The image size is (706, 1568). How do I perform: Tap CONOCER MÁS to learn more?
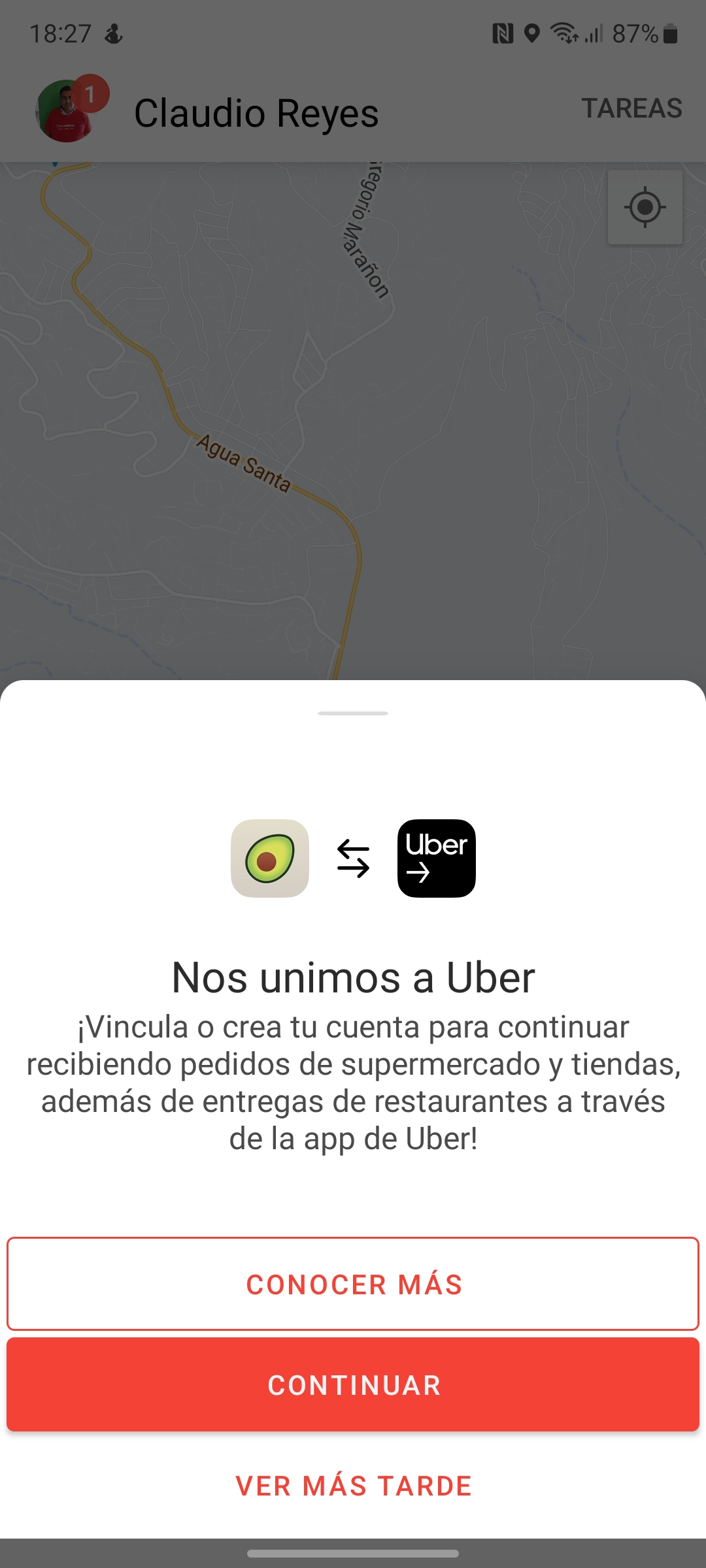tap(353, 1284)
